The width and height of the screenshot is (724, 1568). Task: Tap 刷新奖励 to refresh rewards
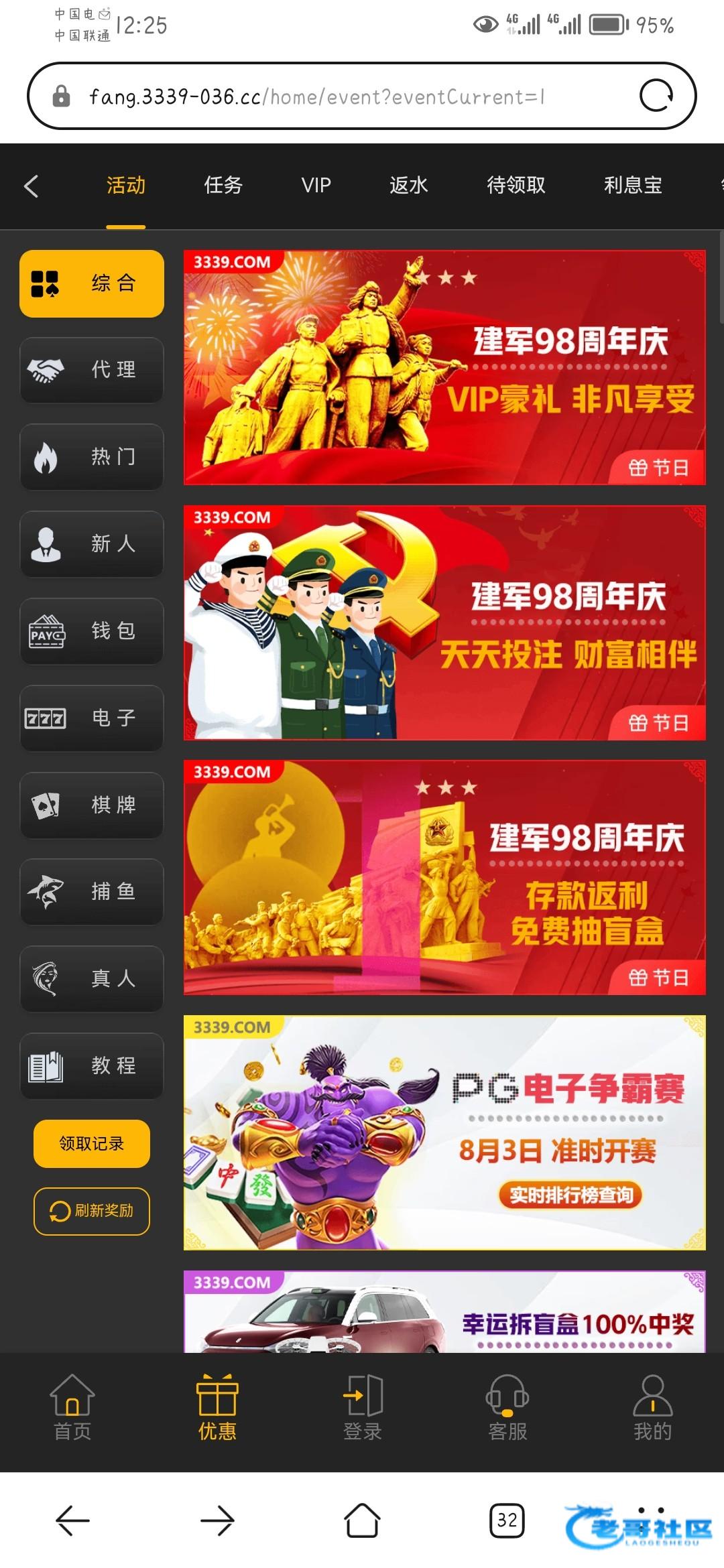tap(92, 1211)
